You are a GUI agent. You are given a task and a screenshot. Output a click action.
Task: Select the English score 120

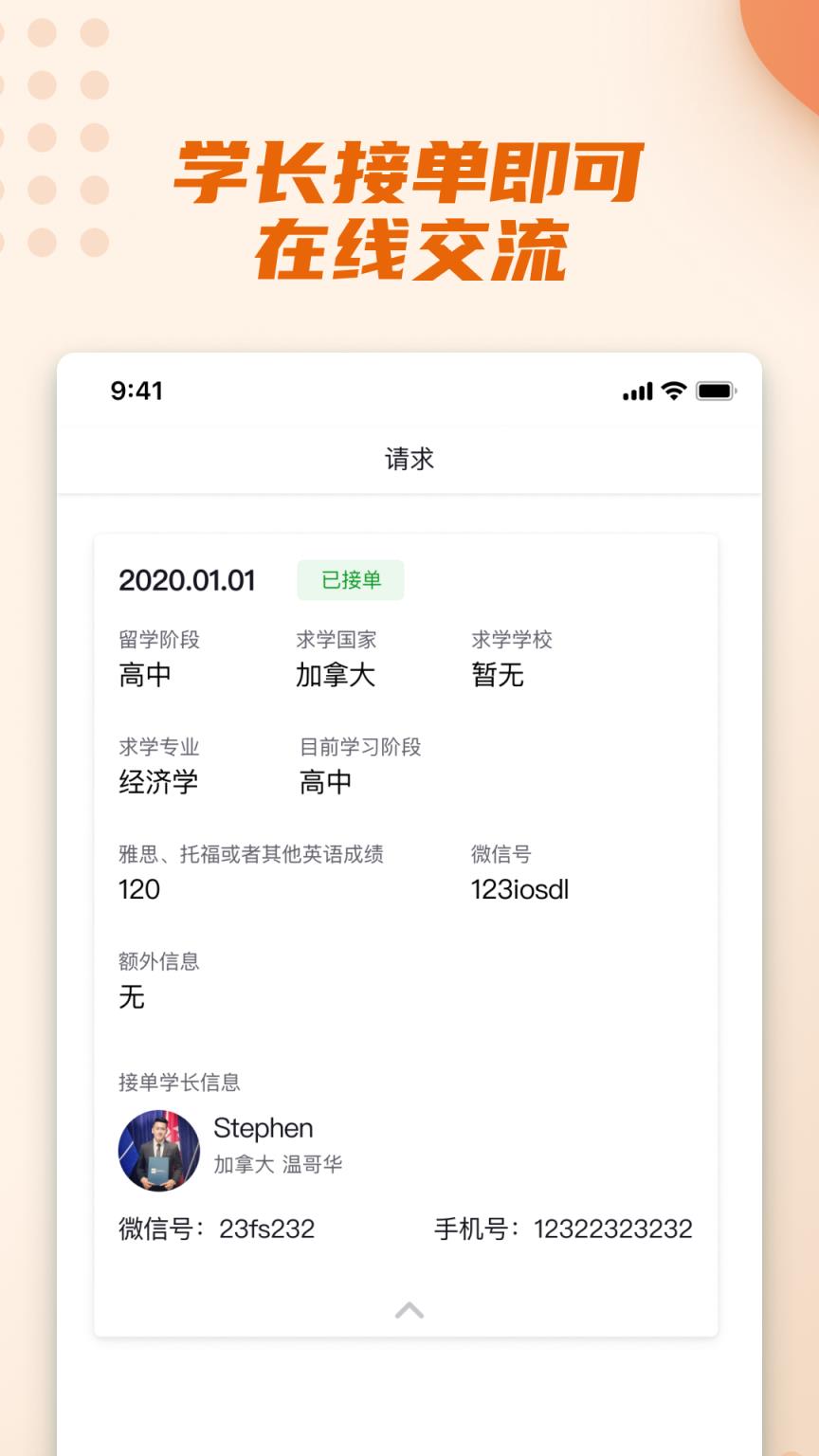[136, 890]
